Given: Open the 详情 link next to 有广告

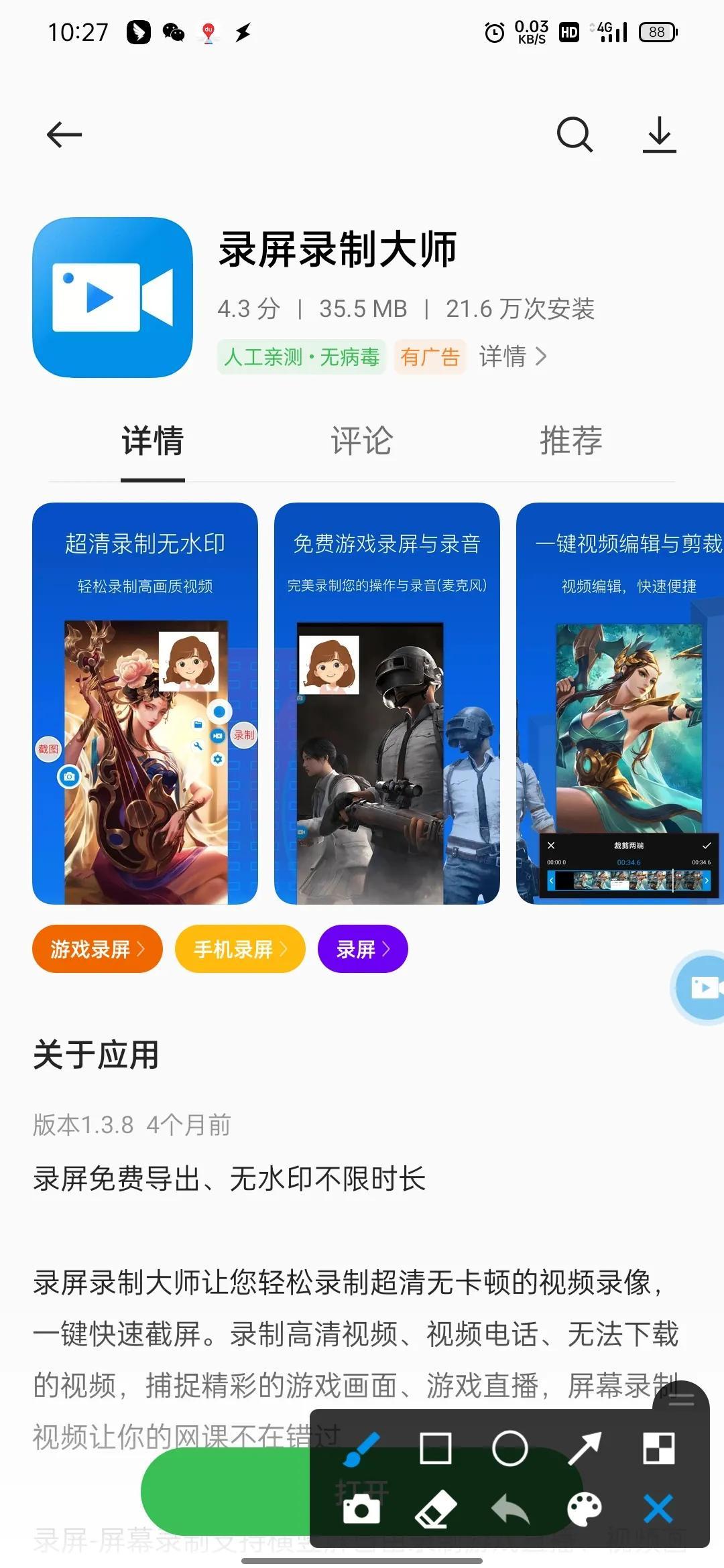Looking at the screenshot, I should (x=513, y=356).
